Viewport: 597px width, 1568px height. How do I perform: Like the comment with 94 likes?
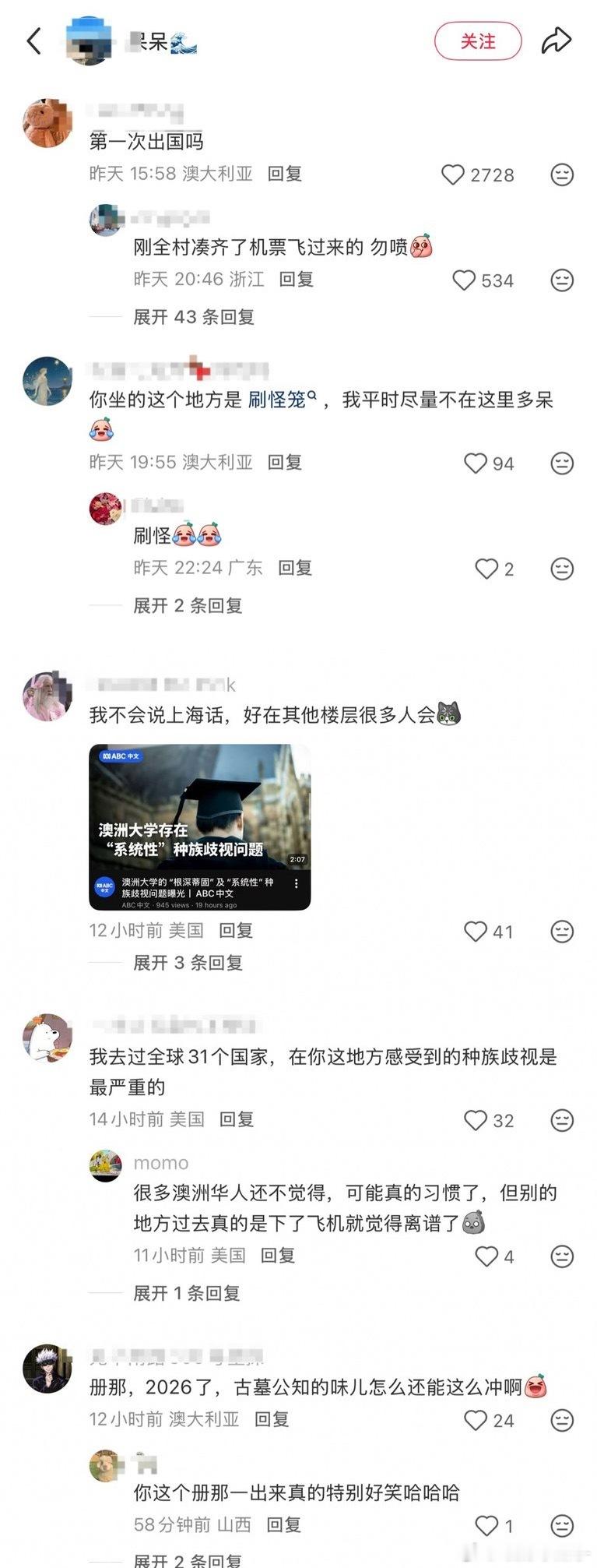(475, 462)
